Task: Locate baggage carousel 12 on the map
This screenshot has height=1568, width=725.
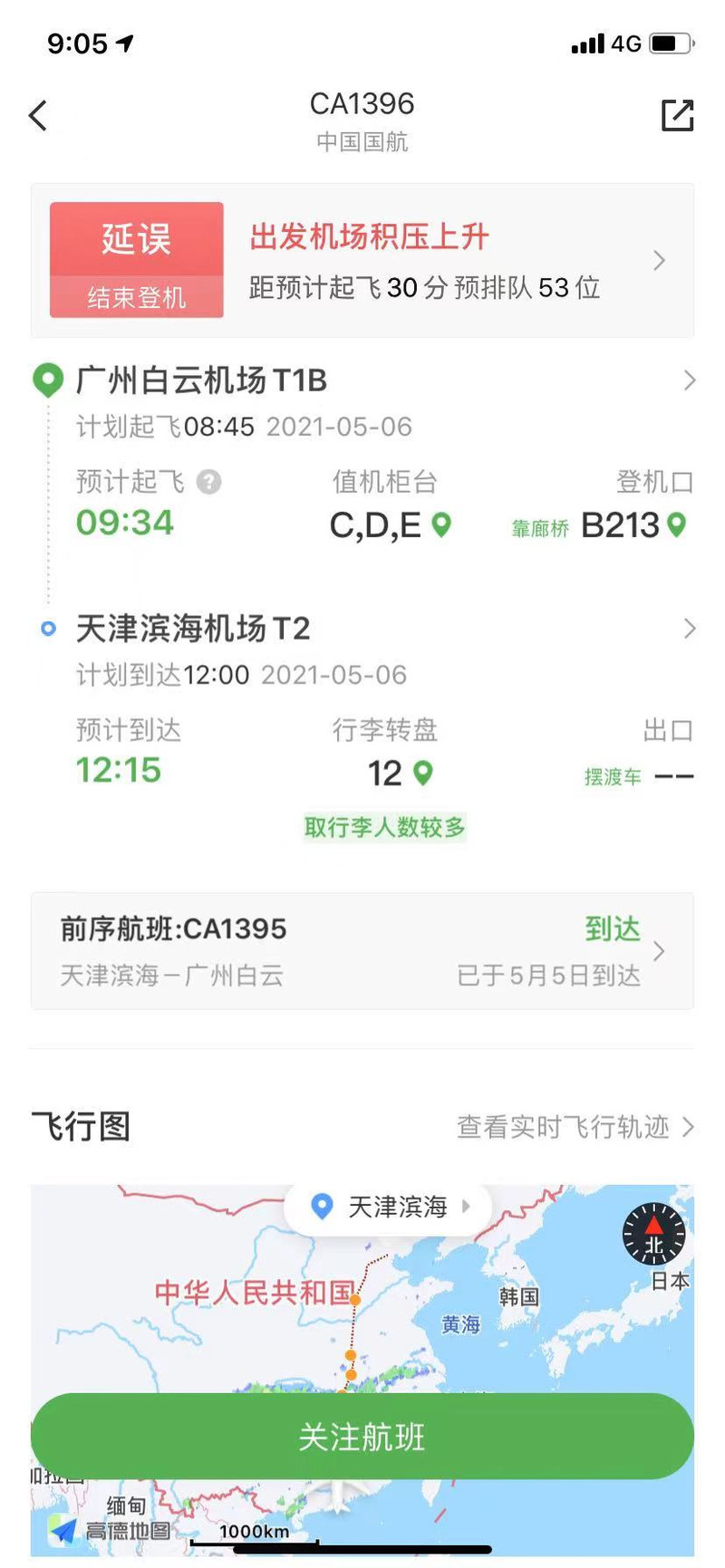Action: (423, 773)
